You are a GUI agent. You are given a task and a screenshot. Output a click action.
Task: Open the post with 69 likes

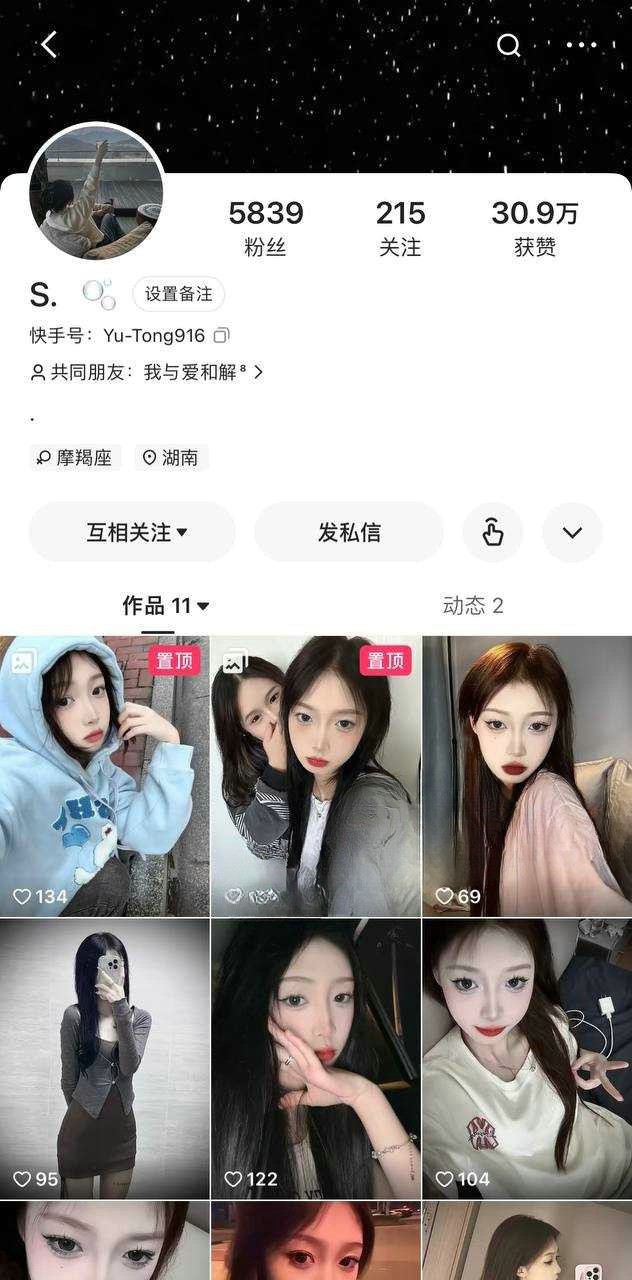tap(526, 775)
